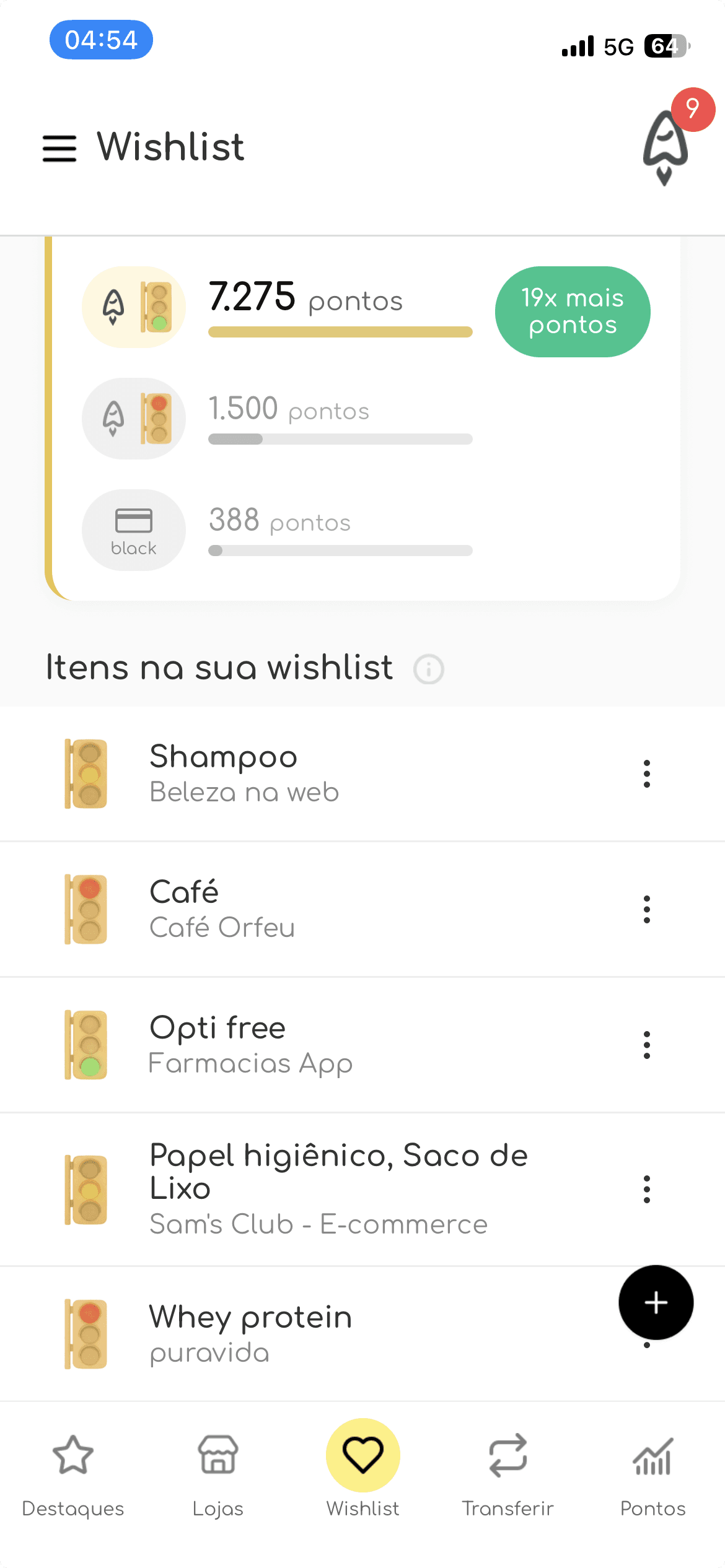Open the navigation hamburger menu
Image resolution: width=725 pixels, height=1568 pixels.
coord(59,148)
